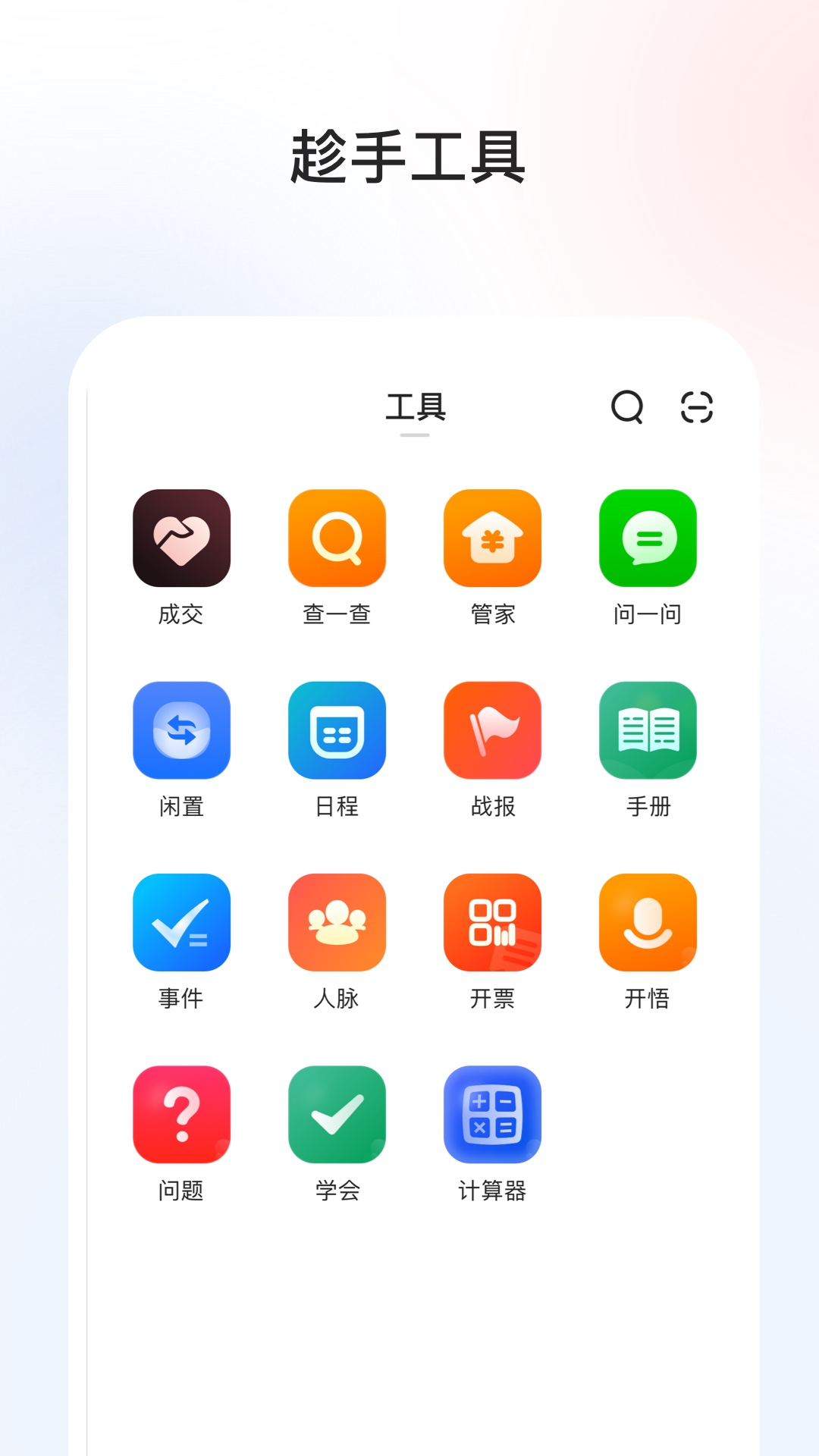Open the 日程 (Schedule) tool
The width and height of the screenshot is (819, 1456).
point(337,730)
